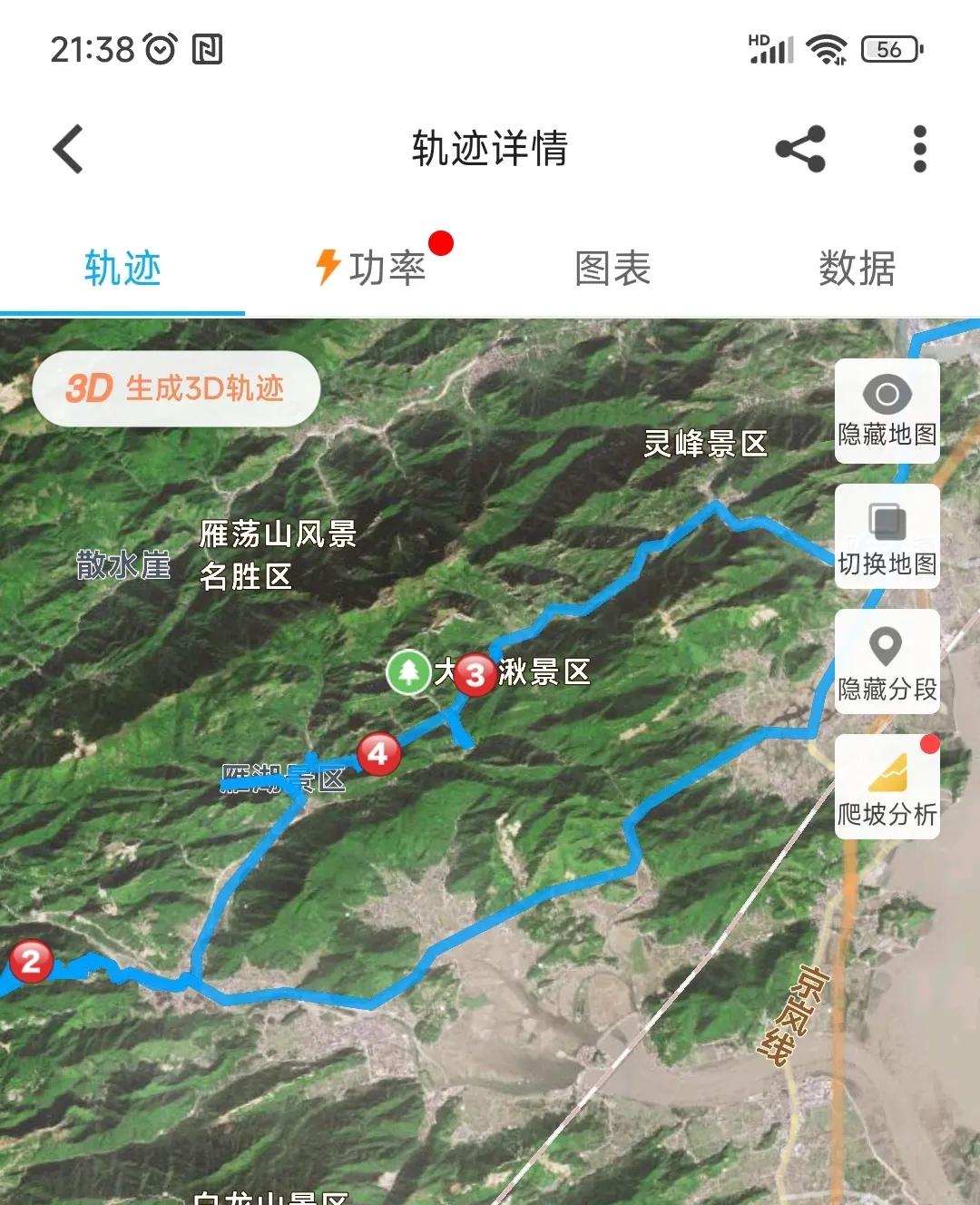Select waypoint marker 3 near 湫景区
Viewport: 980px width, 1205px height.
coord(475,673)
